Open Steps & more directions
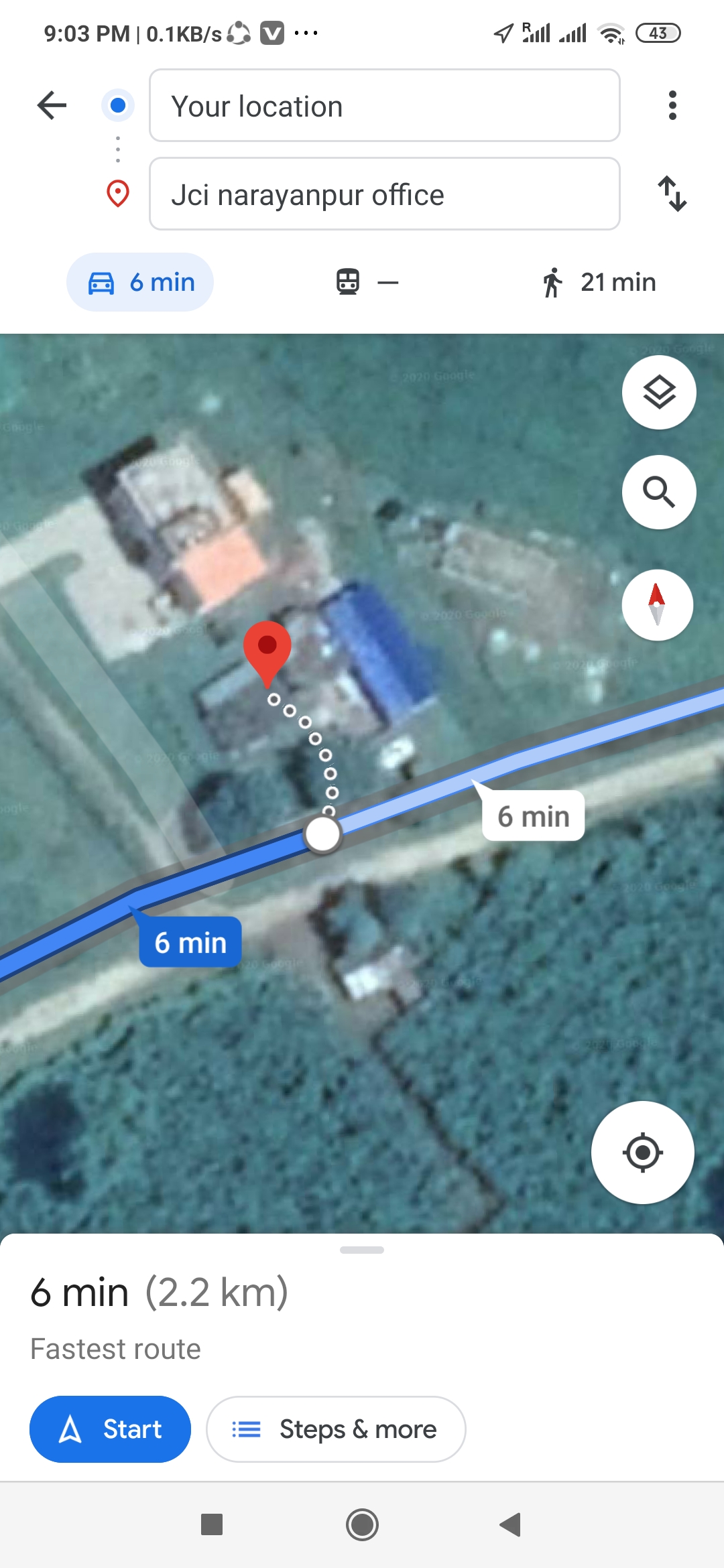724x1568 pixels. 336,1429
